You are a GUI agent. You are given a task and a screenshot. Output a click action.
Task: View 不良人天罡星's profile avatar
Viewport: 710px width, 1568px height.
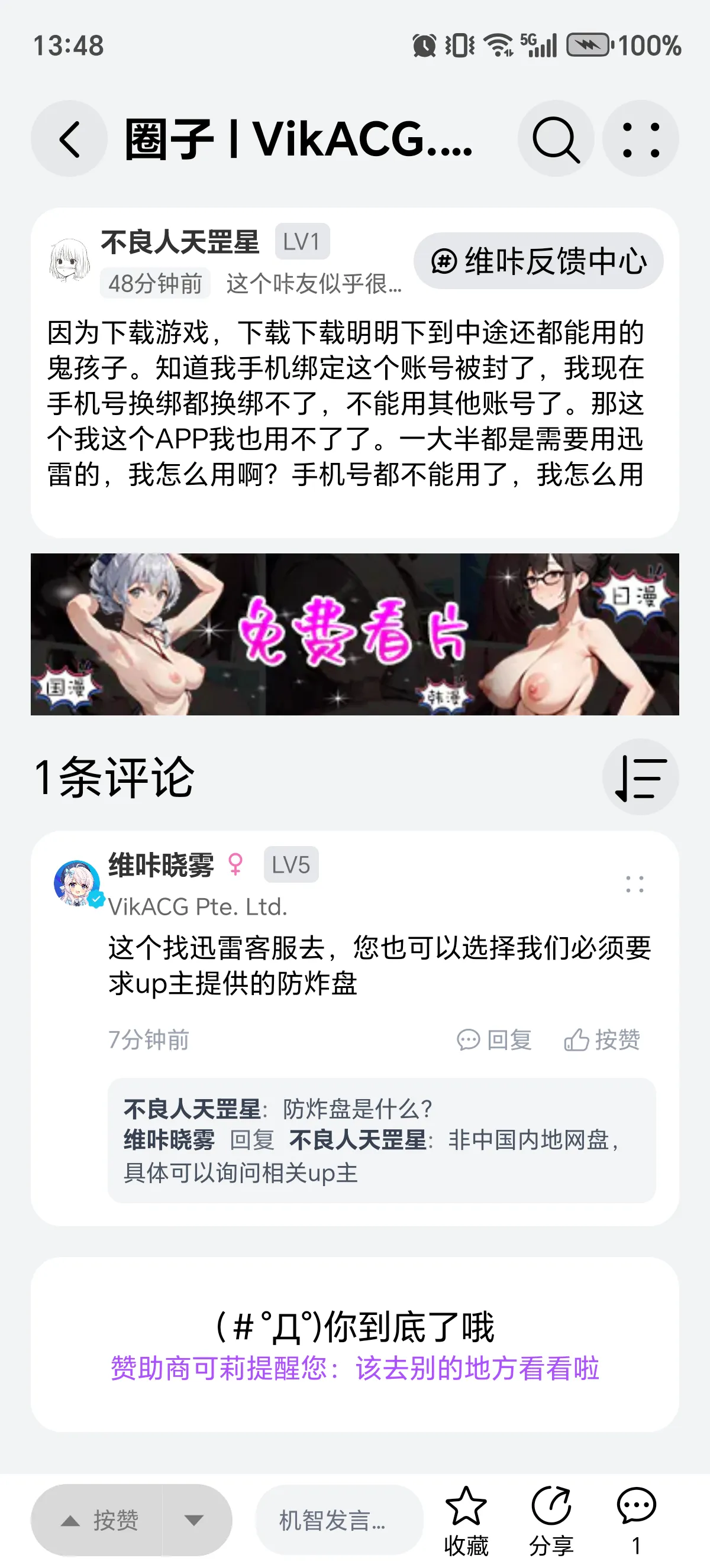(x=69, y=261)
